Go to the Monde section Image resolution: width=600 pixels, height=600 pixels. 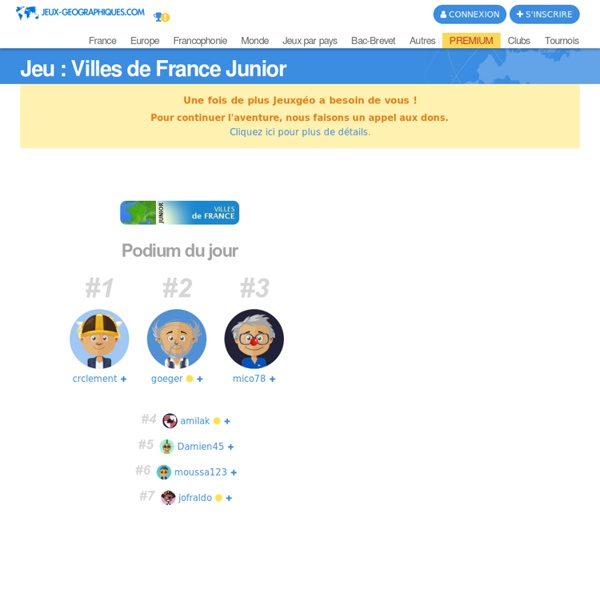point(254,41)
